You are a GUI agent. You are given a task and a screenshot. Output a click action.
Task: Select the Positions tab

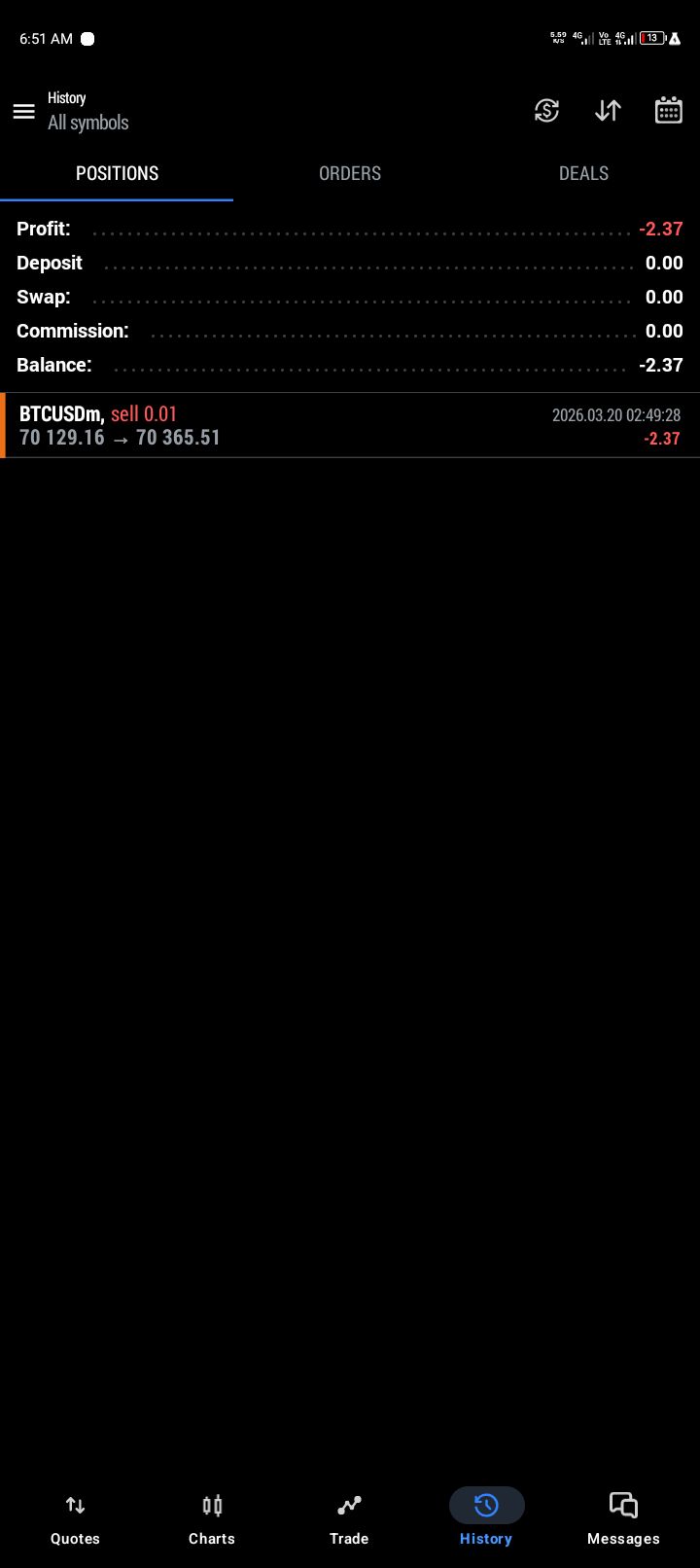coord(117,173)
